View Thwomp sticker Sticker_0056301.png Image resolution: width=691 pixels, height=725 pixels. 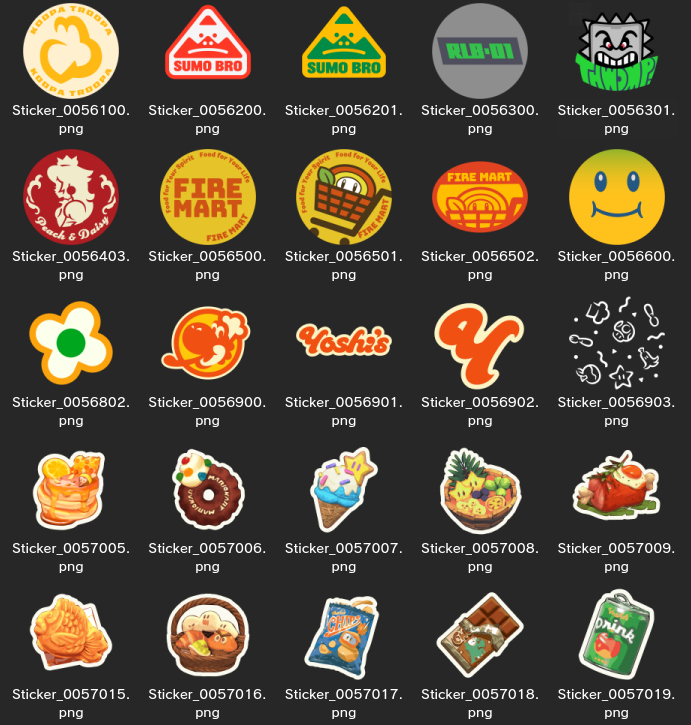pos(616,51)
